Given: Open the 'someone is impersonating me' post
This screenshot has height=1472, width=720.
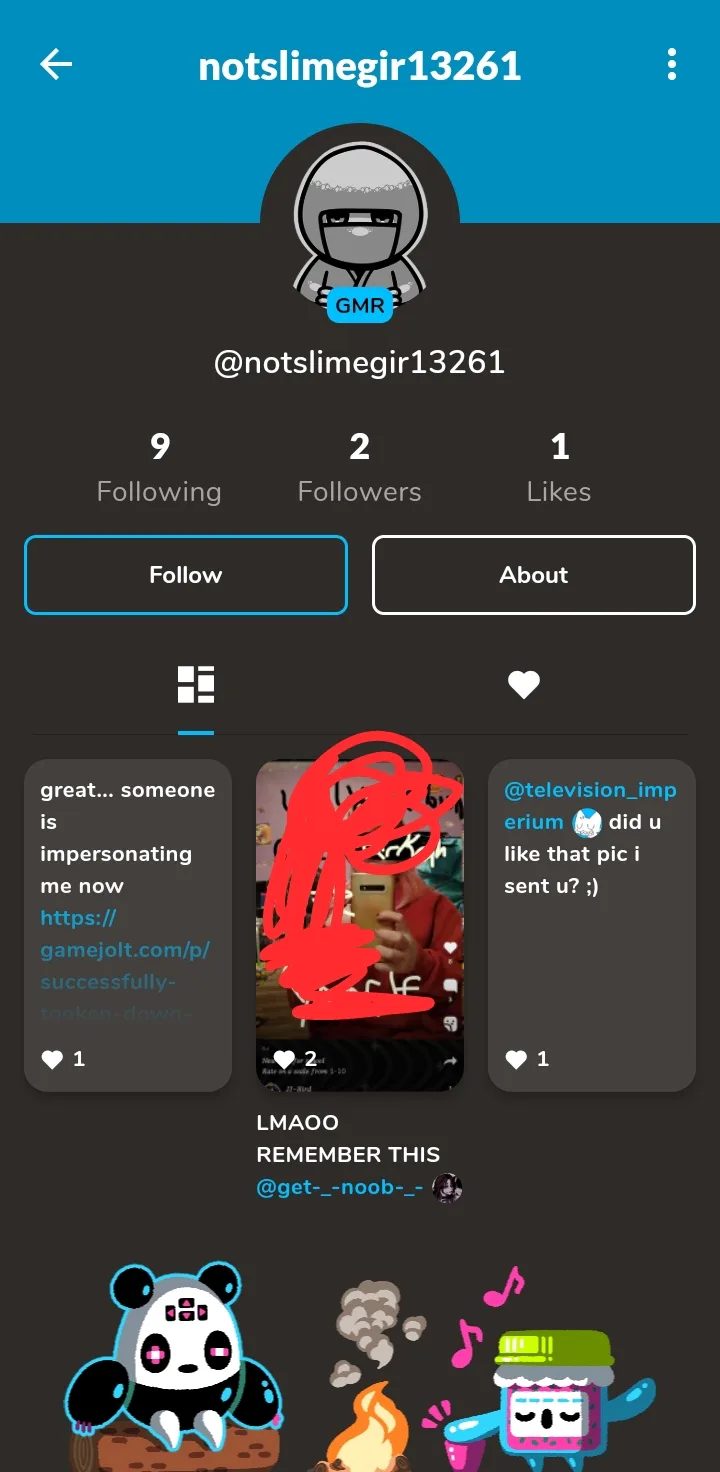Looking at the screenshot, I should coord(128,925).
